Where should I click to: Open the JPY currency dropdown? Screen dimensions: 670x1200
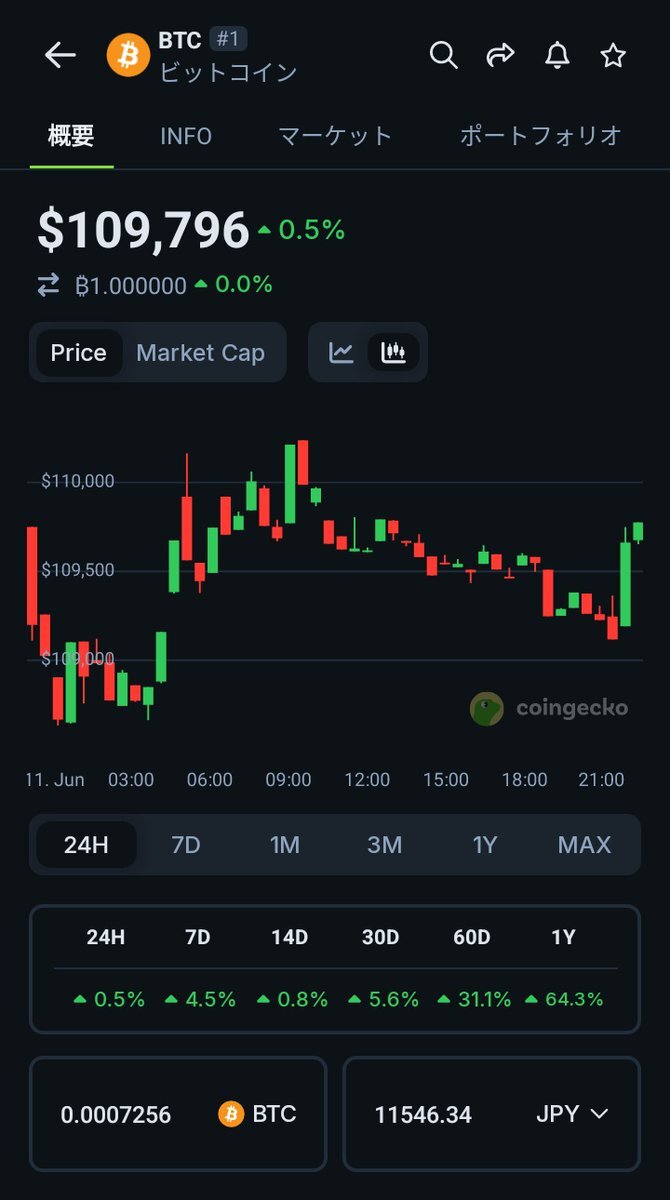(573, 1114)
